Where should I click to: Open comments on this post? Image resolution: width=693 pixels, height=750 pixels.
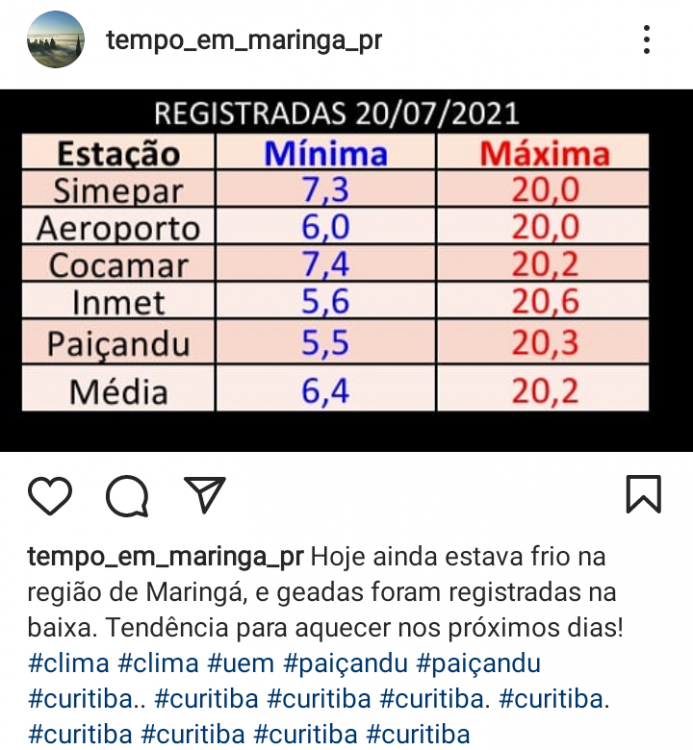point(127,495)
